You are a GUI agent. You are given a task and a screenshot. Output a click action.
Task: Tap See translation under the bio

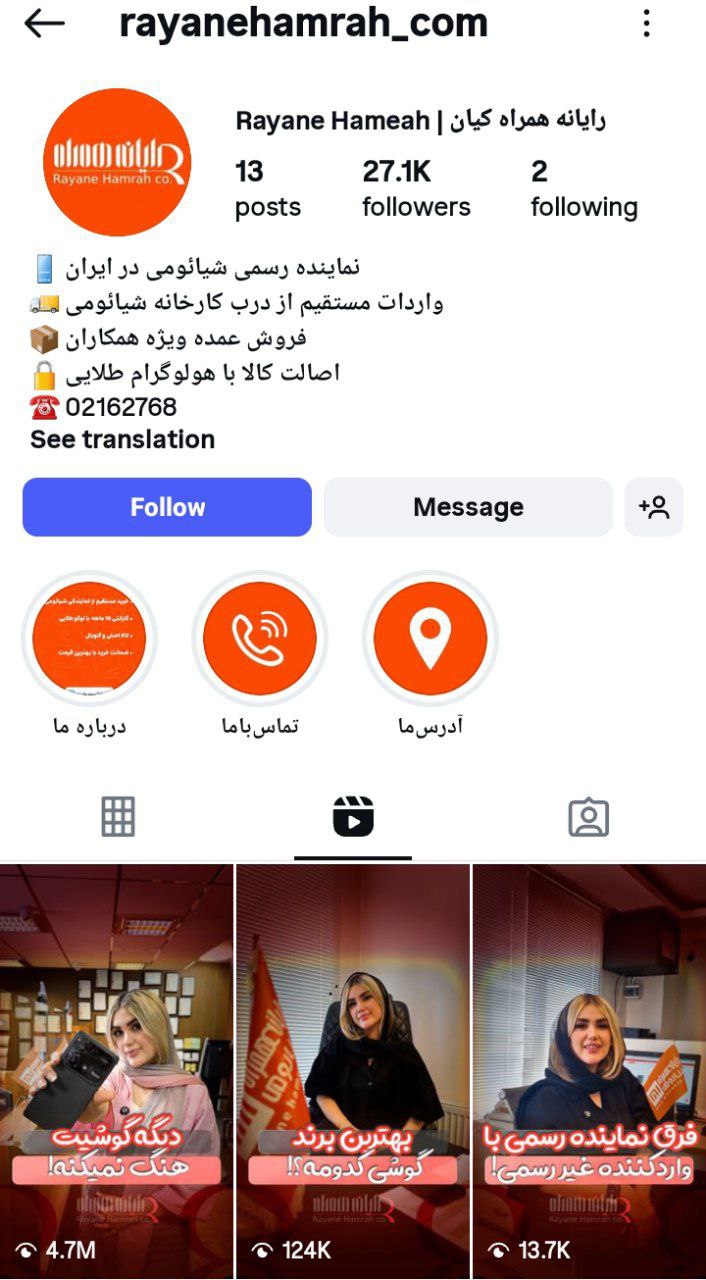click(x=122, y=440)
